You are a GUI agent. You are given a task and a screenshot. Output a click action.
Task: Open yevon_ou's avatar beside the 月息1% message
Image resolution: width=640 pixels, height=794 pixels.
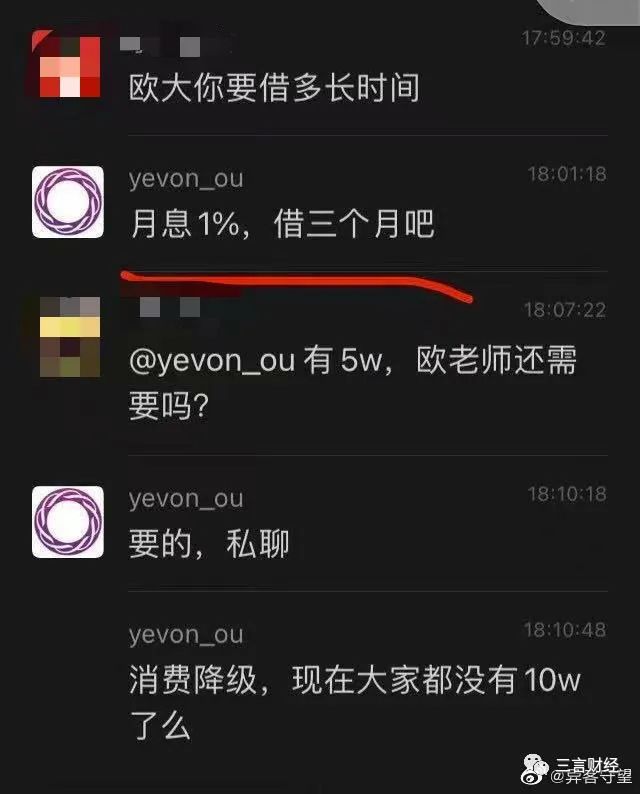68,201
